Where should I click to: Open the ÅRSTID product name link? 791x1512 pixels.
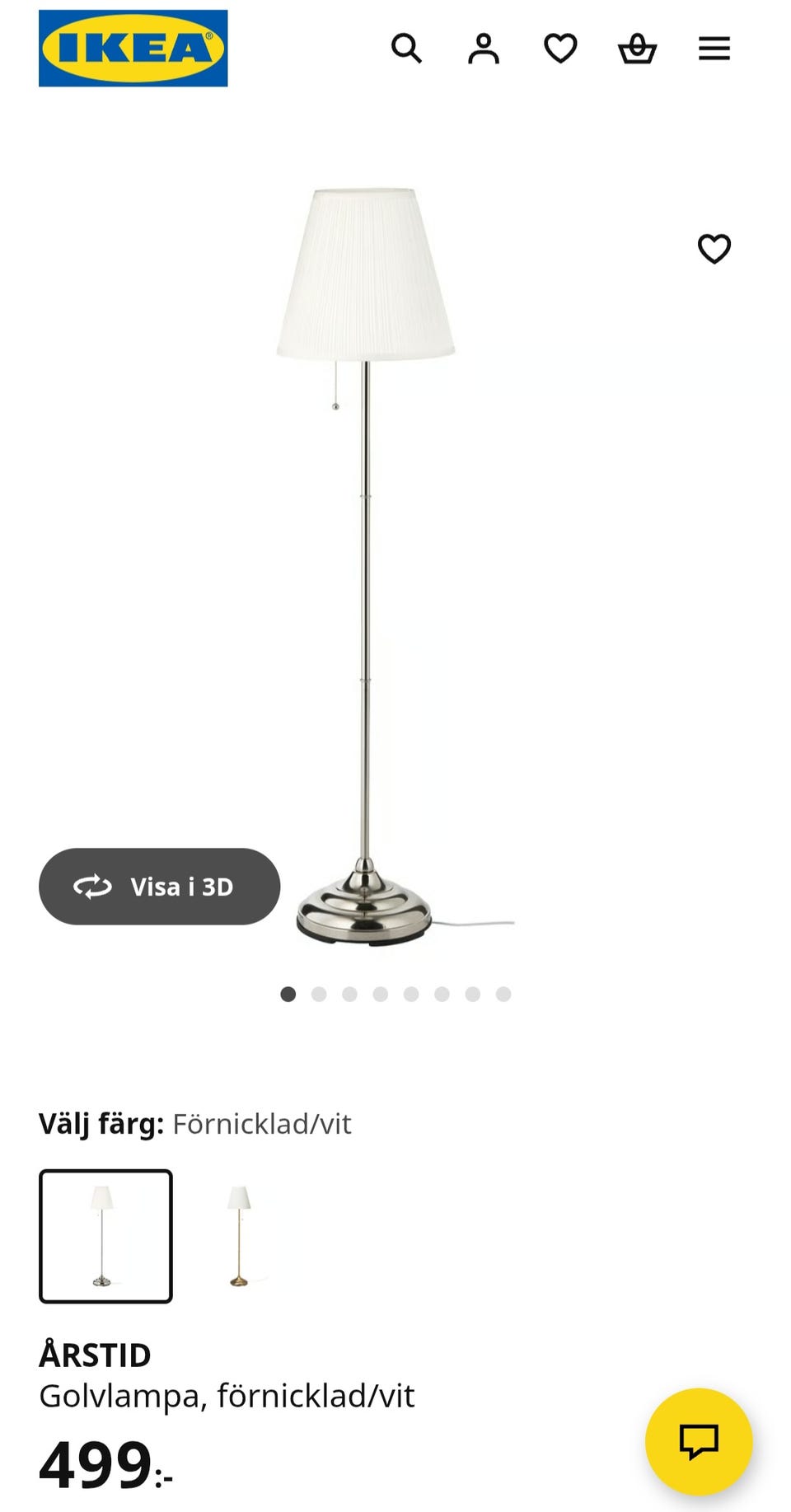pos(95,1355)
